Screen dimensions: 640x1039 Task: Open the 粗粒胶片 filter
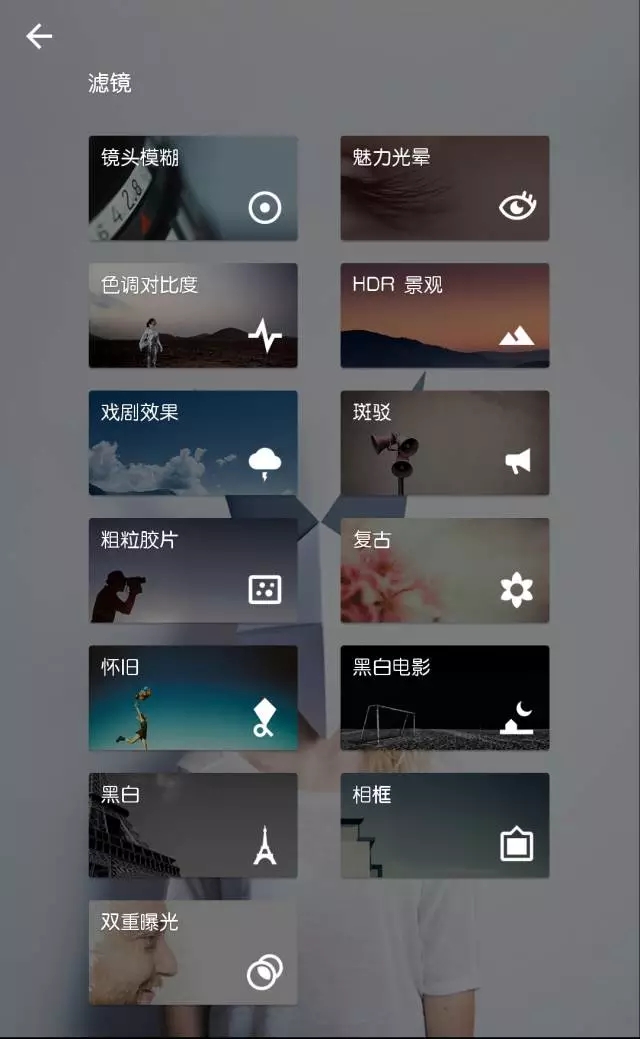click(193, 571)
